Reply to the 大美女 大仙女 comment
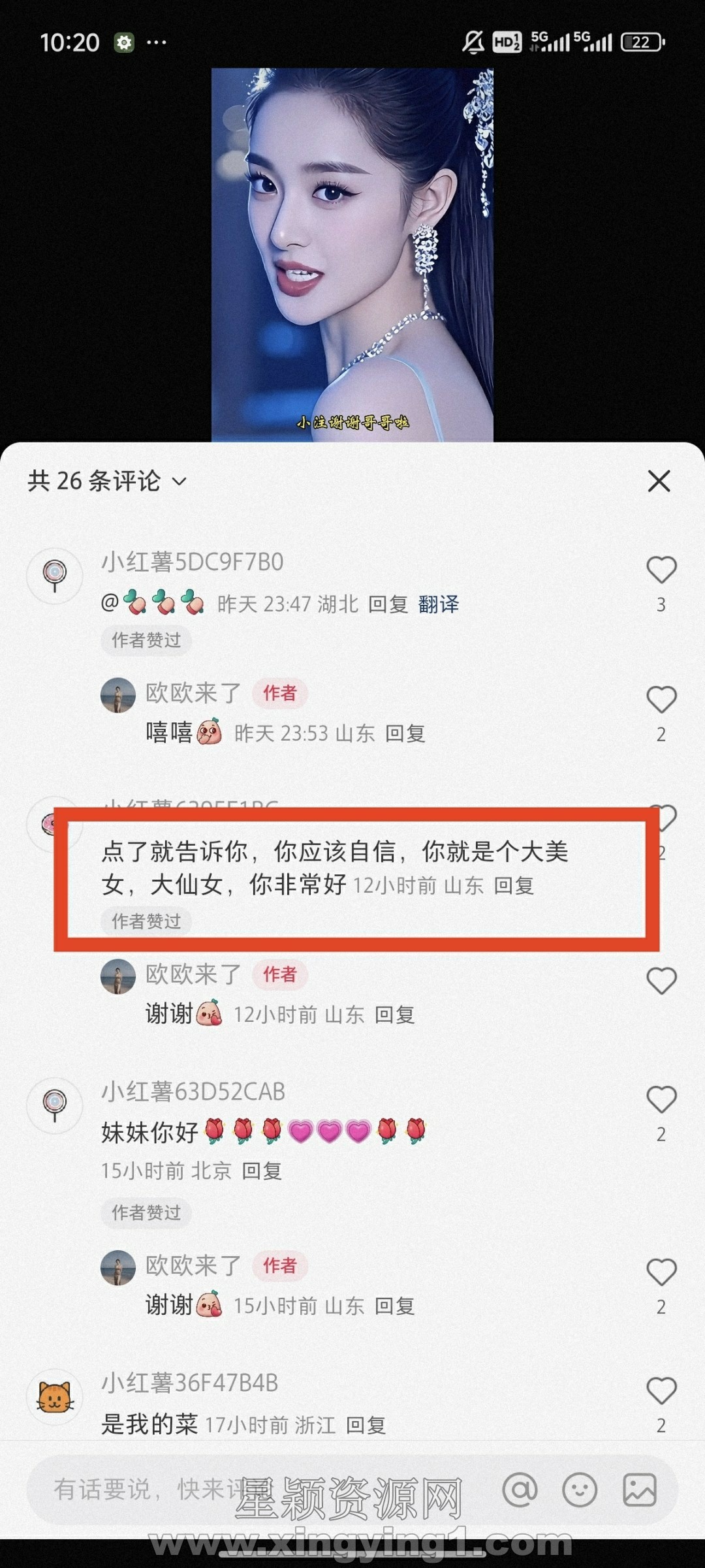705x1568 pixels. pyautogui.click(x=514, y=885)
